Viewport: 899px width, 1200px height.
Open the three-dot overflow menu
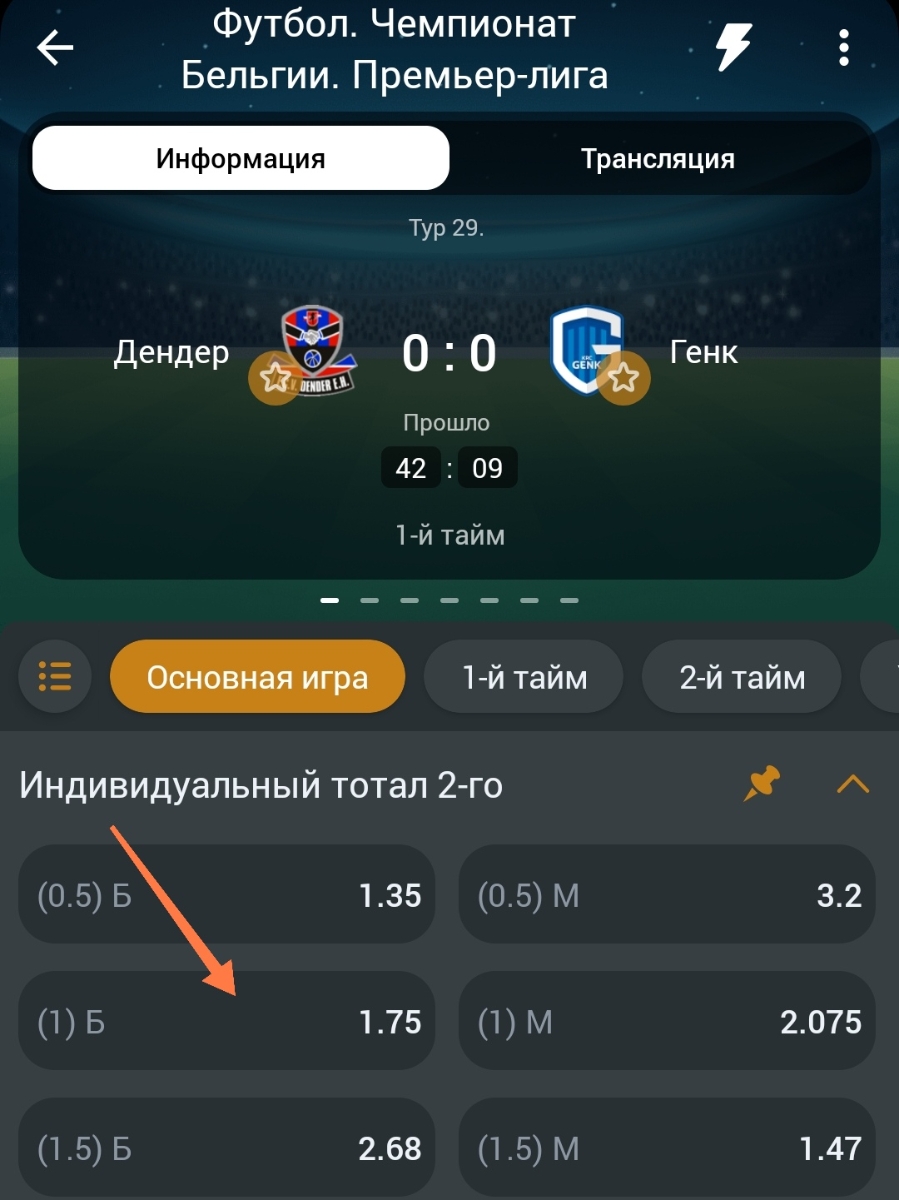click(844, 47)
